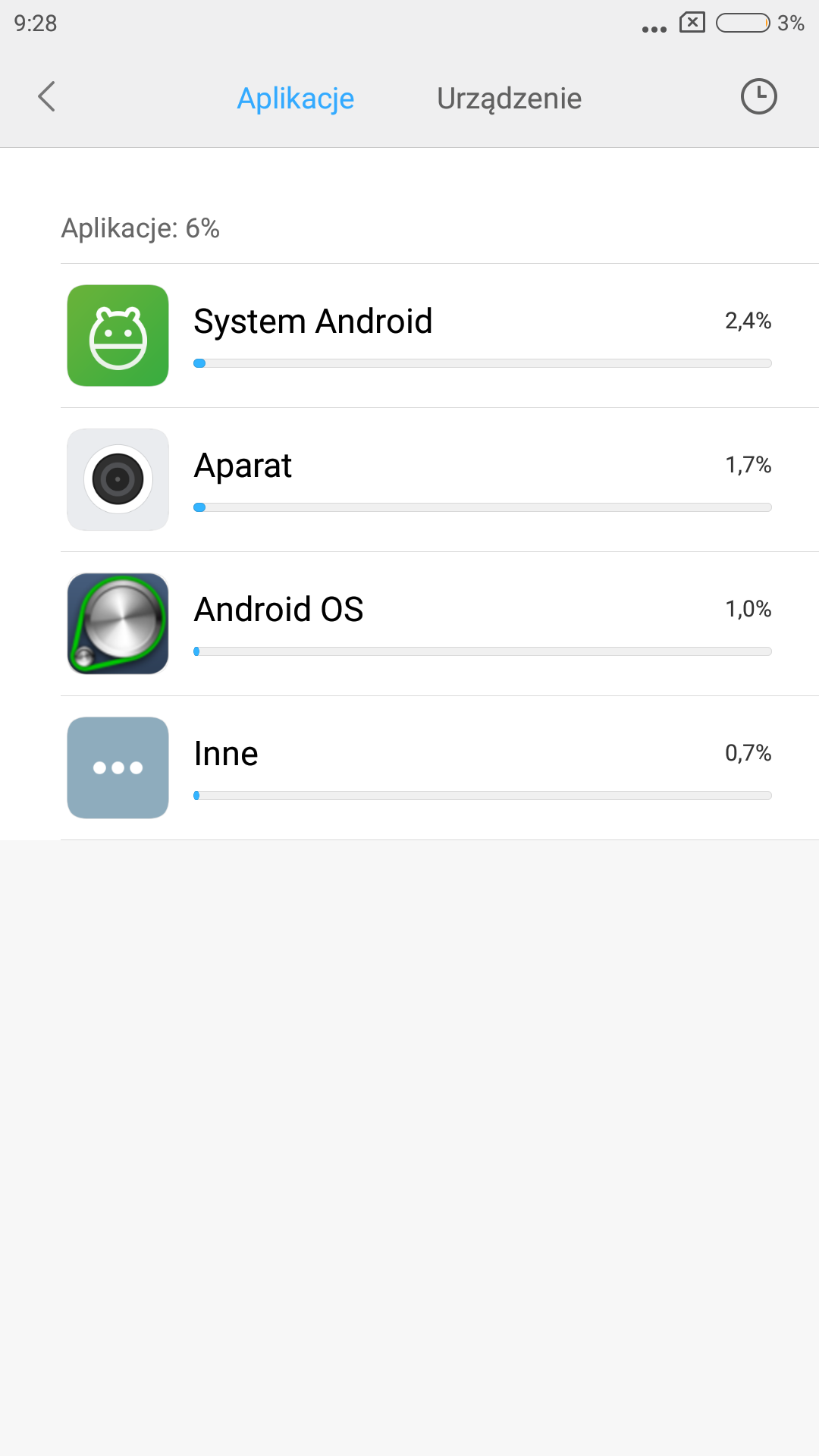Go back using the top-left arrow
819x1456 pixels.
[x=47, y=97]
